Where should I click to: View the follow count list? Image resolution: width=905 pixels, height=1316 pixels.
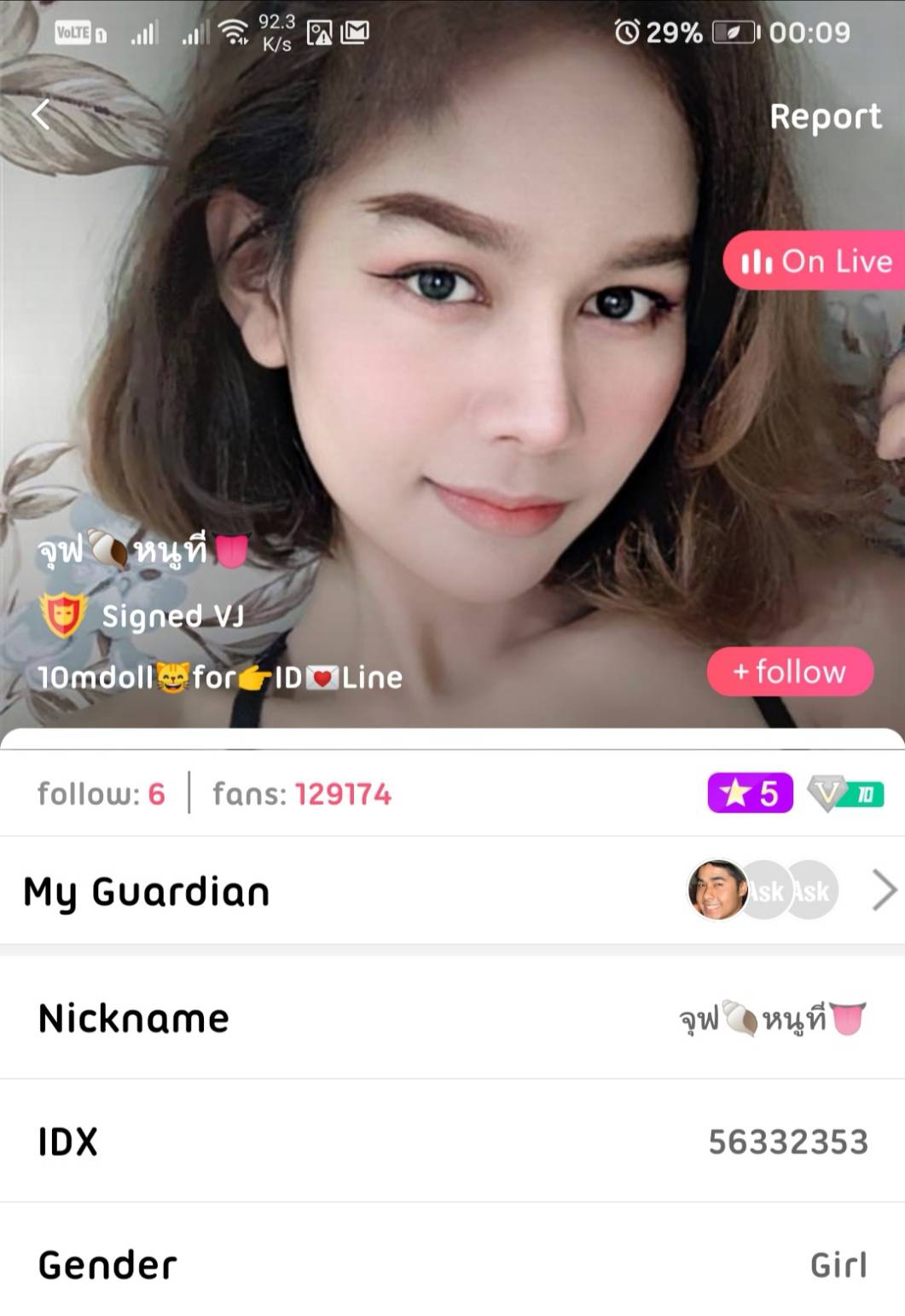point(101,794)
